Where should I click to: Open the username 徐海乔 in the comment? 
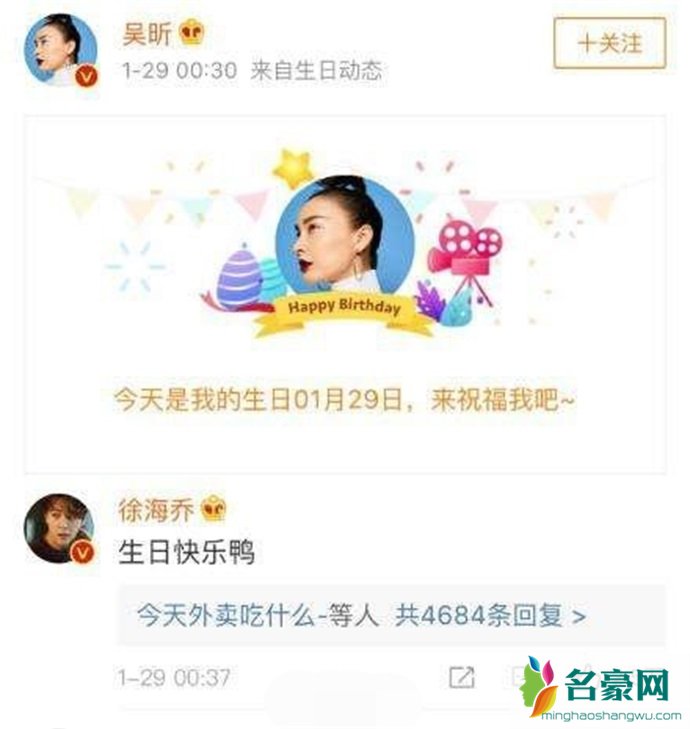158,510
